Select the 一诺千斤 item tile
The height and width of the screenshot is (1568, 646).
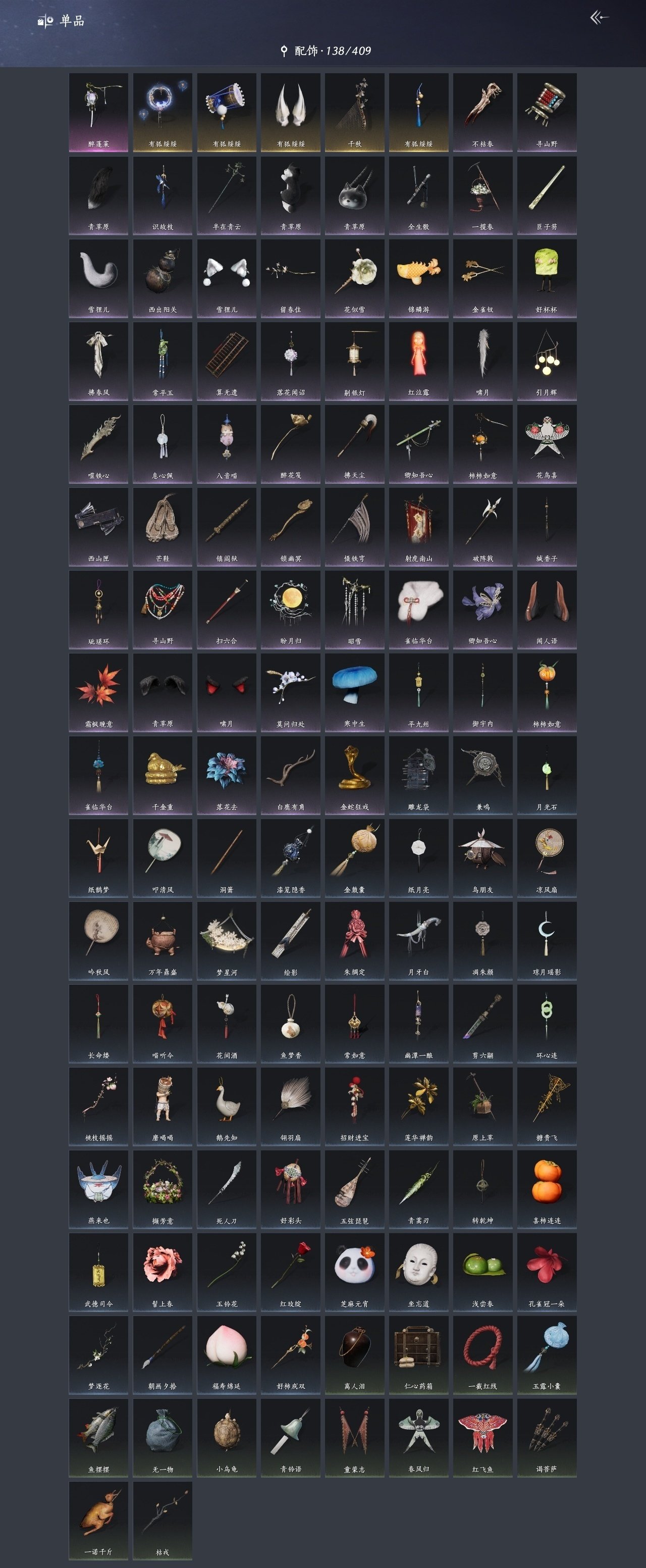coord(98,1520)
